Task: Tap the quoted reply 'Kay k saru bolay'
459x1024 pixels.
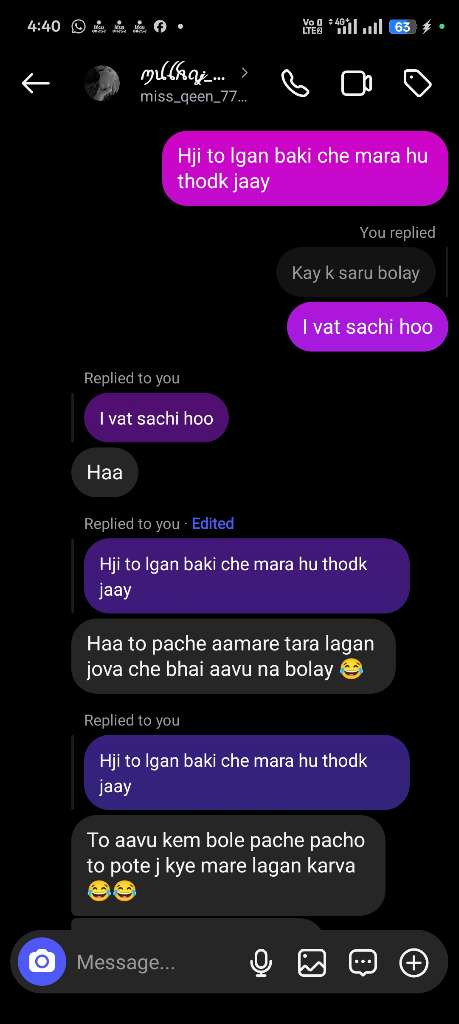Action: (x=355, y=272)
